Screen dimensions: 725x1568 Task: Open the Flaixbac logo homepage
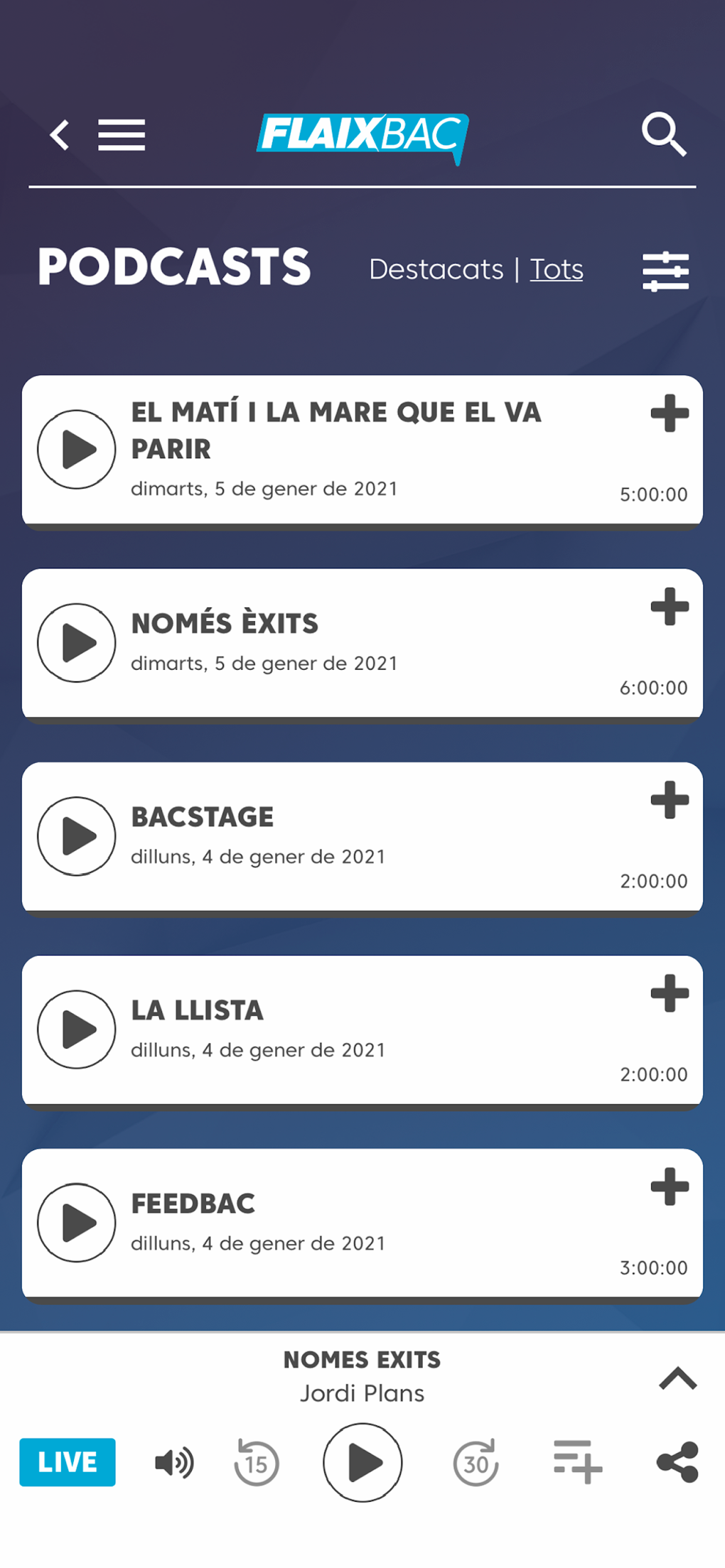[362, 136]
